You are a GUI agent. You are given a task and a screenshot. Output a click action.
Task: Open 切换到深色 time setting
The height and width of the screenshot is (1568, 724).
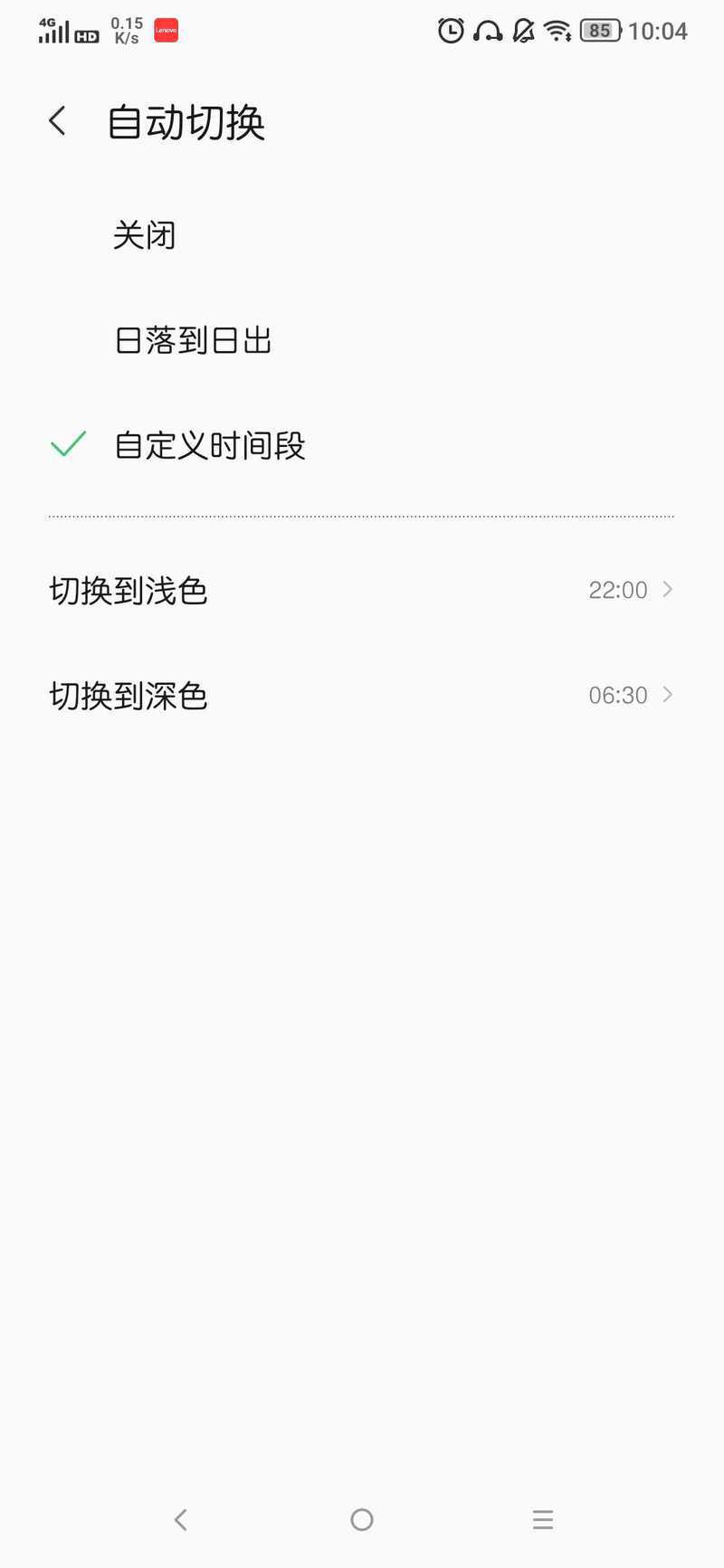coord(362,696)
